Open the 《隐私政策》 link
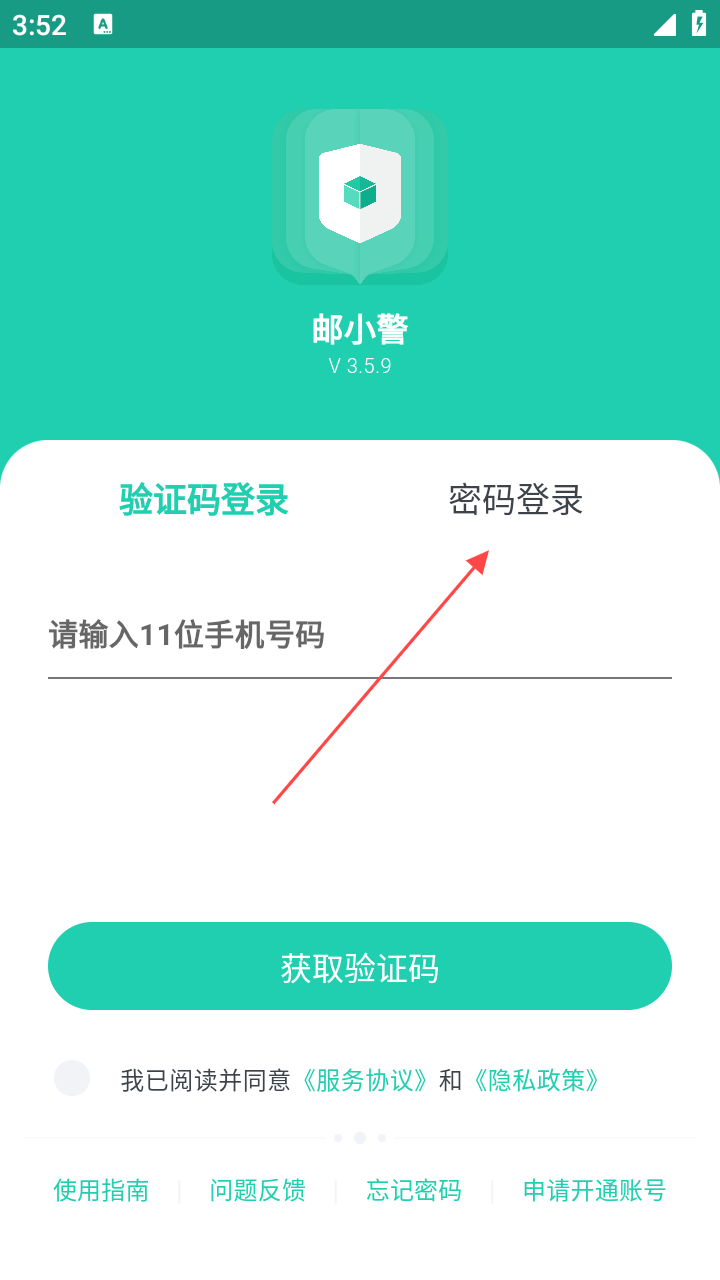The image size is (720, 1280). click(x=536, y=1080)
